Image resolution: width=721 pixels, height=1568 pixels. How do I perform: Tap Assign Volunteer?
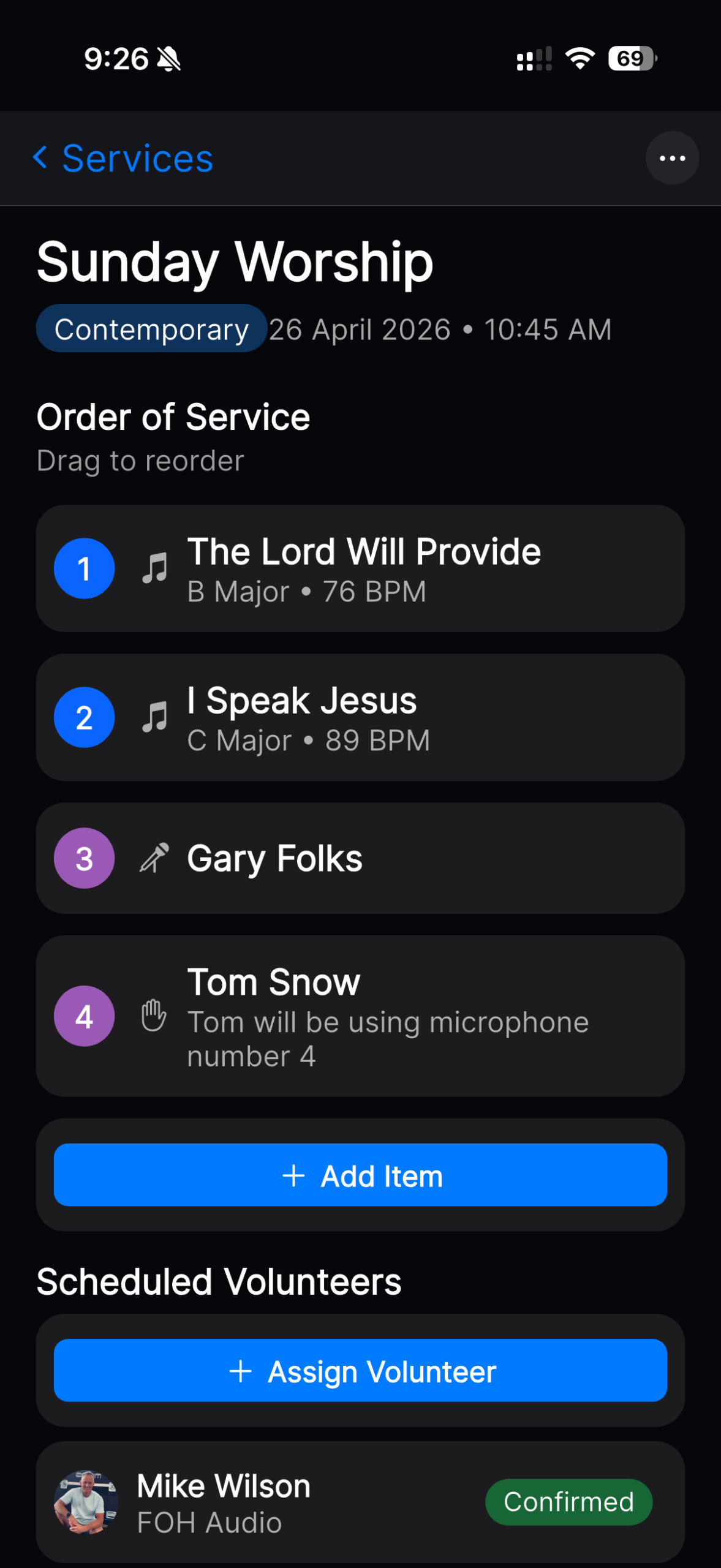[x=360, y=1371]
